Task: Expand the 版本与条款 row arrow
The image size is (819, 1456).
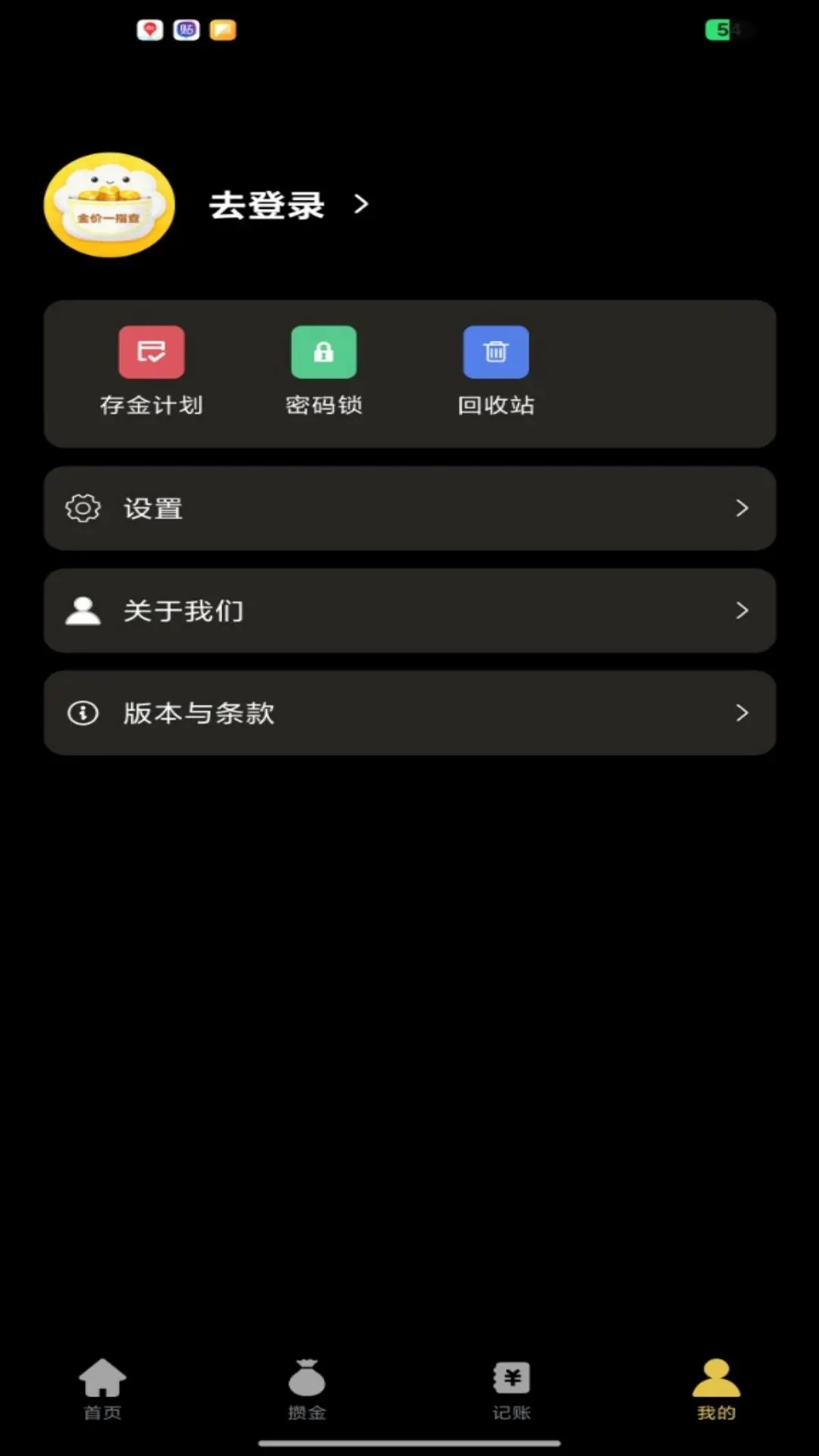Action: click(742, 713)
